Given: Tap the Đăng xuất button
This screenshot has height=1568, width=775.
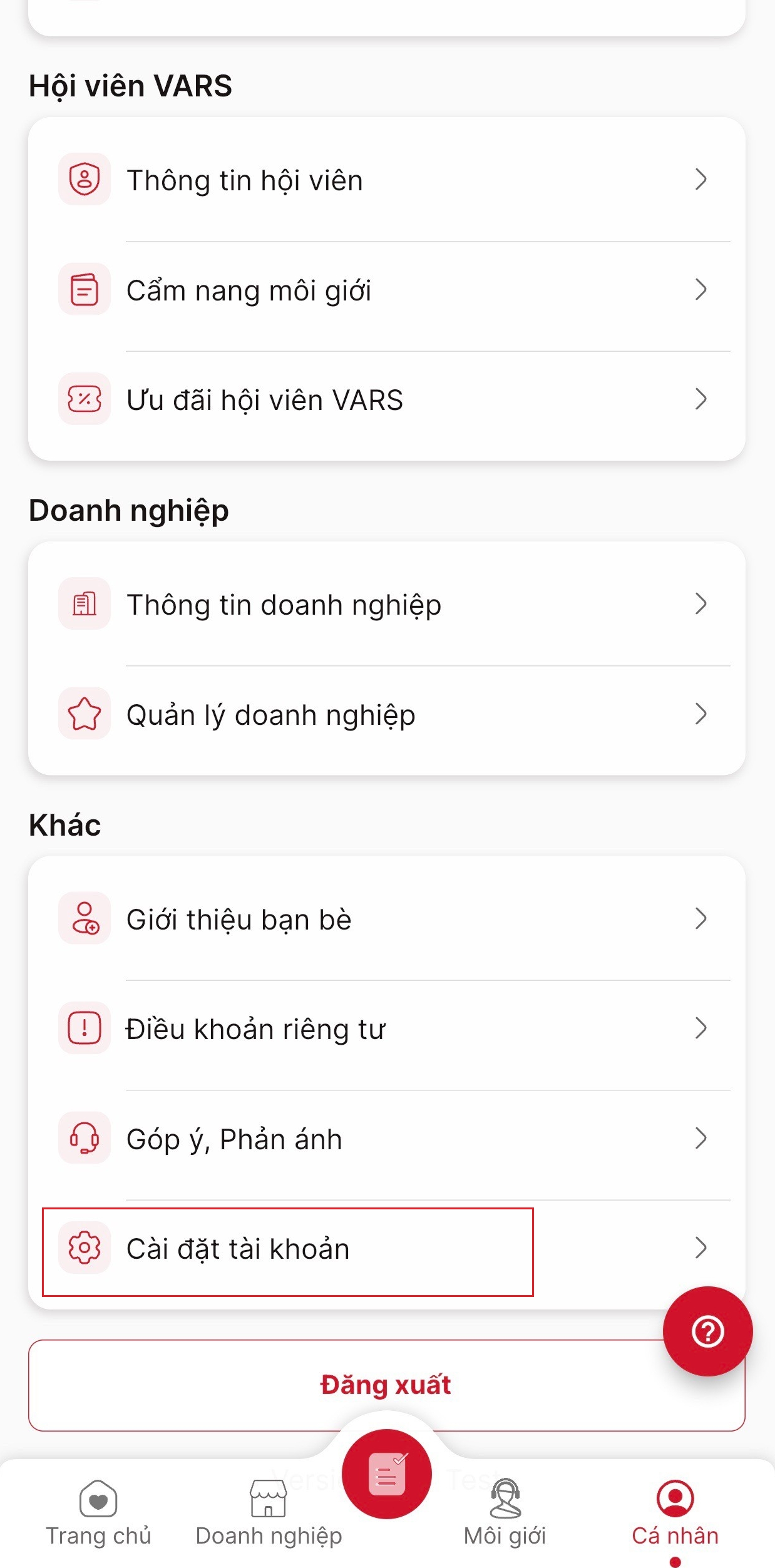Looking at the screenshot, I should coord(351,1385).
